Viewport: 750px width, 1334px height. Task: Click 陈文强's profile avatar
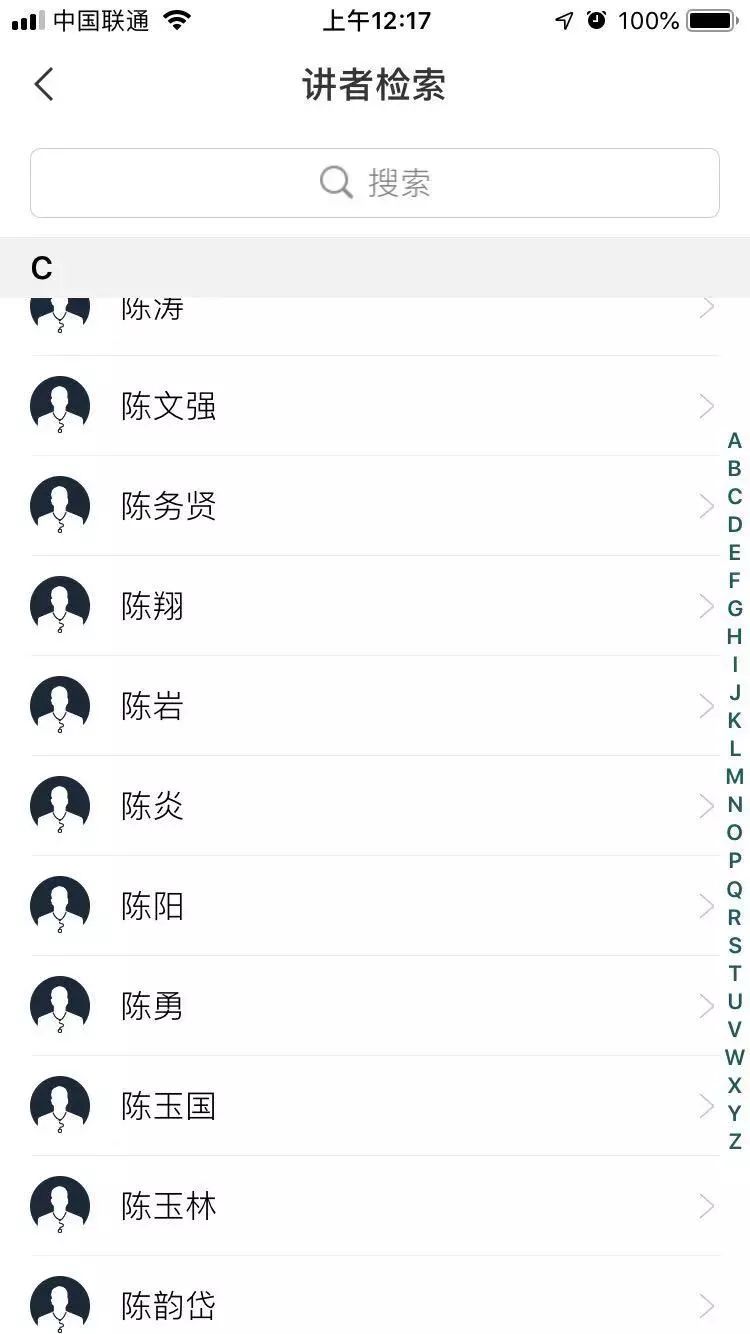pos(60,405)
